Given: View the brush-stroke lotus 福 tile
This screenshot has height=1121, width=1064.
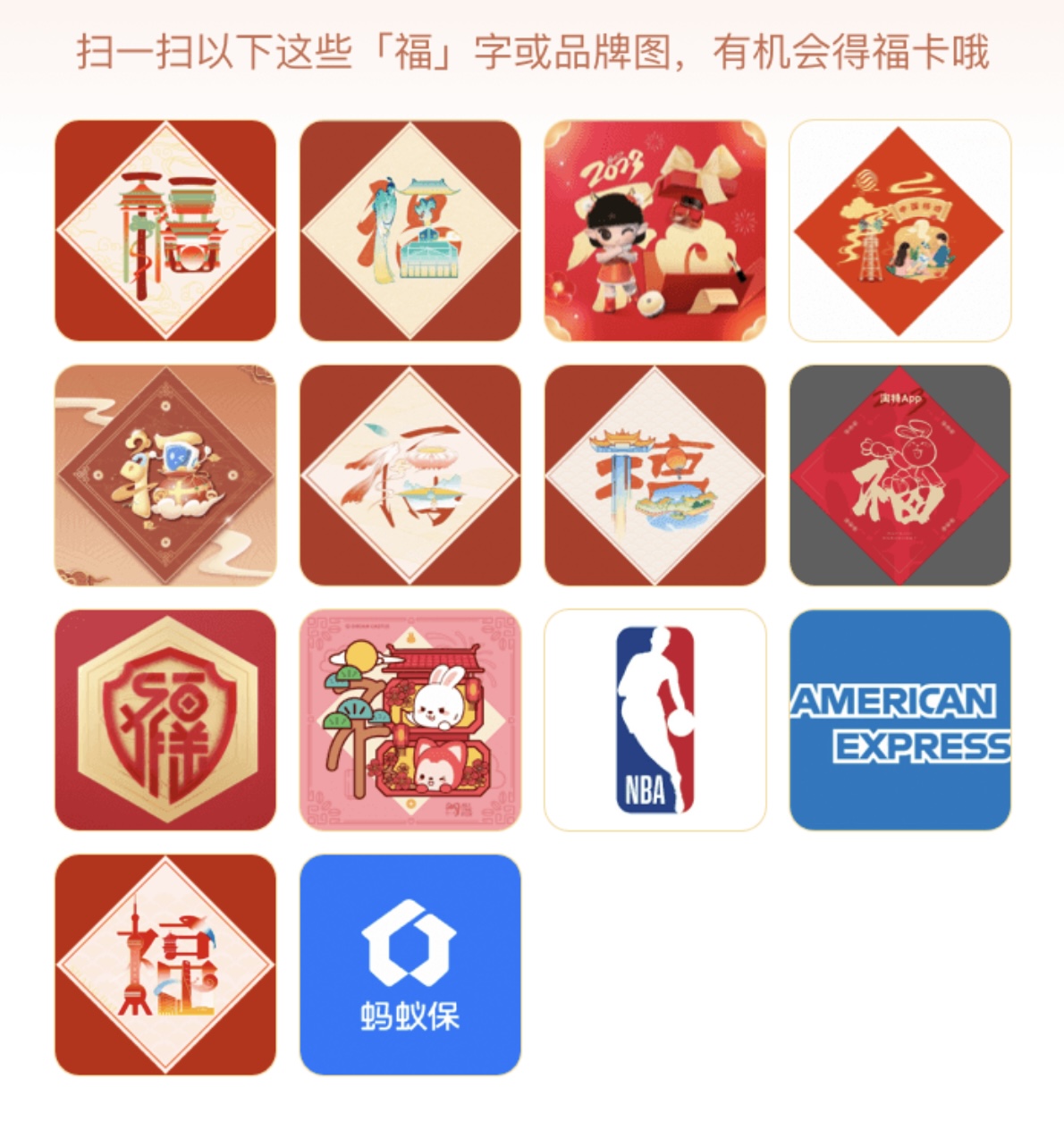Looking at the screenshot, I should pos(410,475).
